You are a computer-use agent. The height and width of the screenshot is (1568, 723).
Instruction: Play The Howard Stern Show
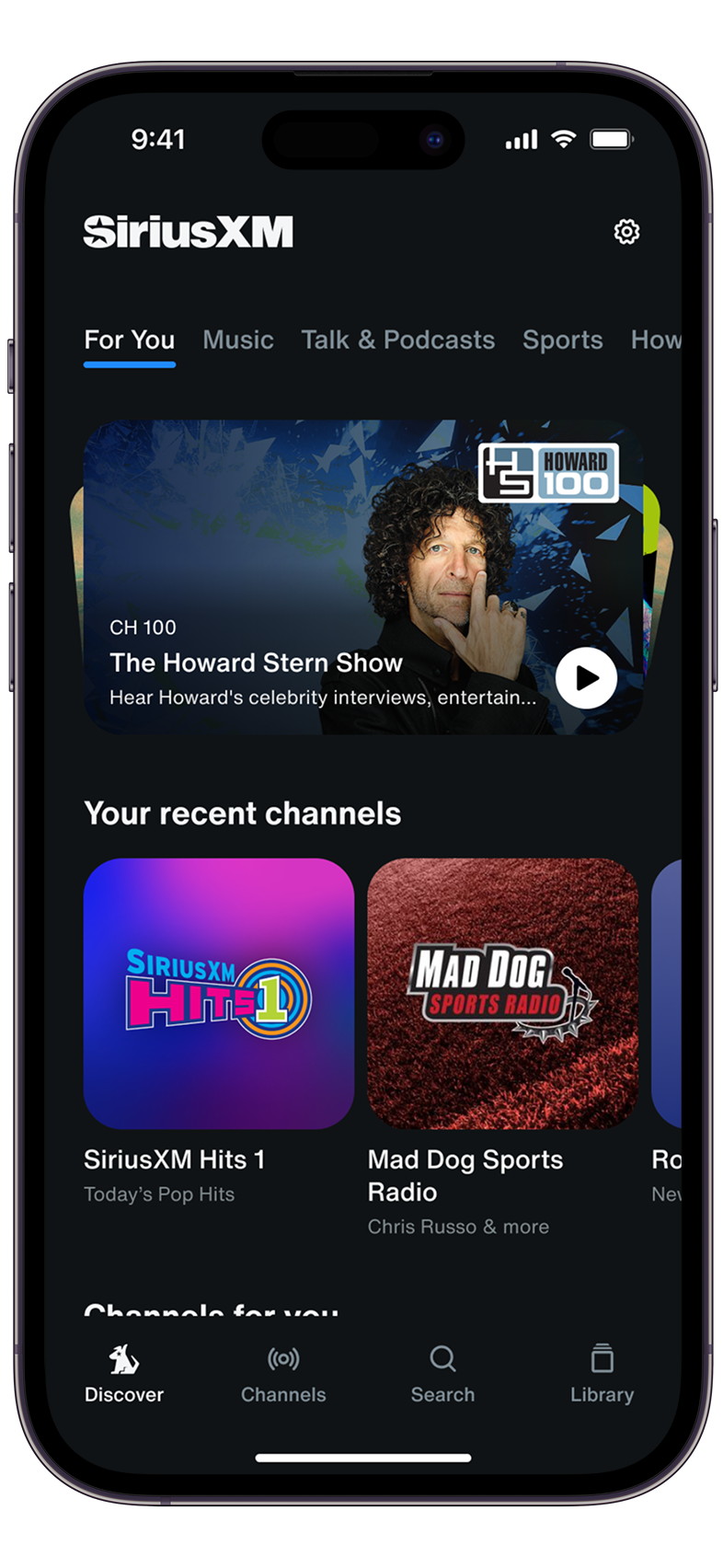pos(586,678)
